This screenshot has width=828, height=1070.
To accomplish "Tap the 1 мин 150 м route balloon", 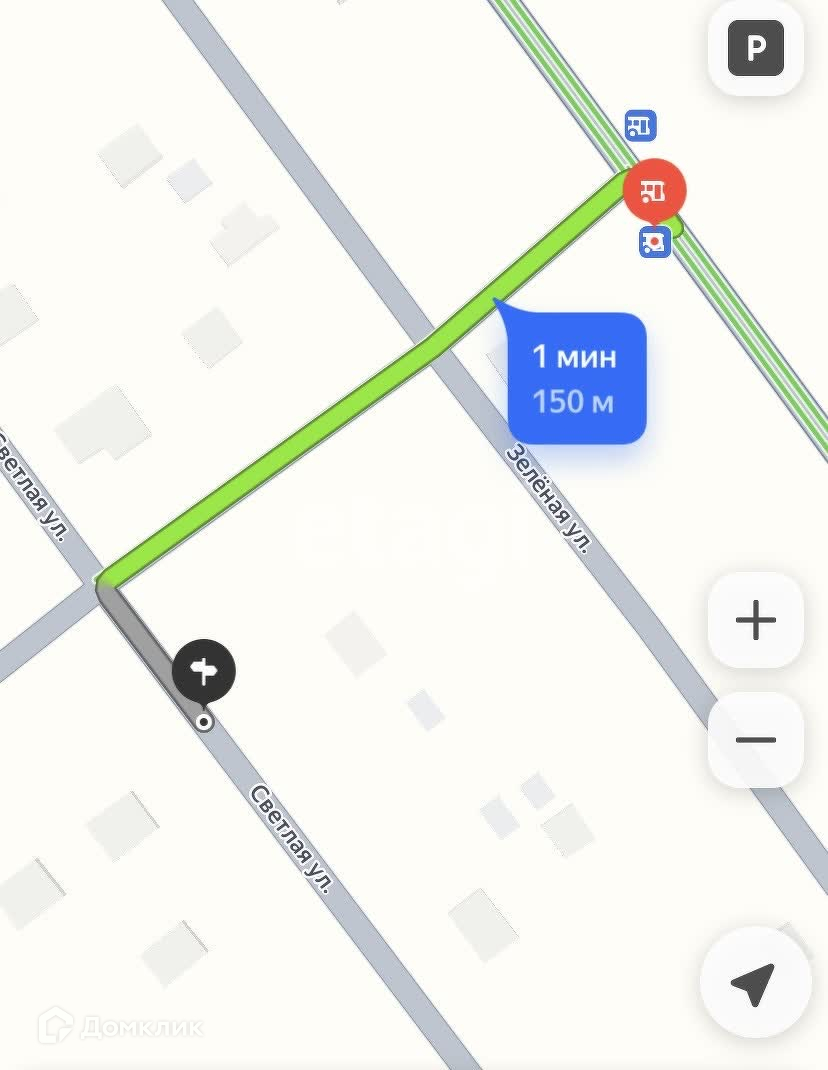I will pyautogui.click(x=576, y=378).
